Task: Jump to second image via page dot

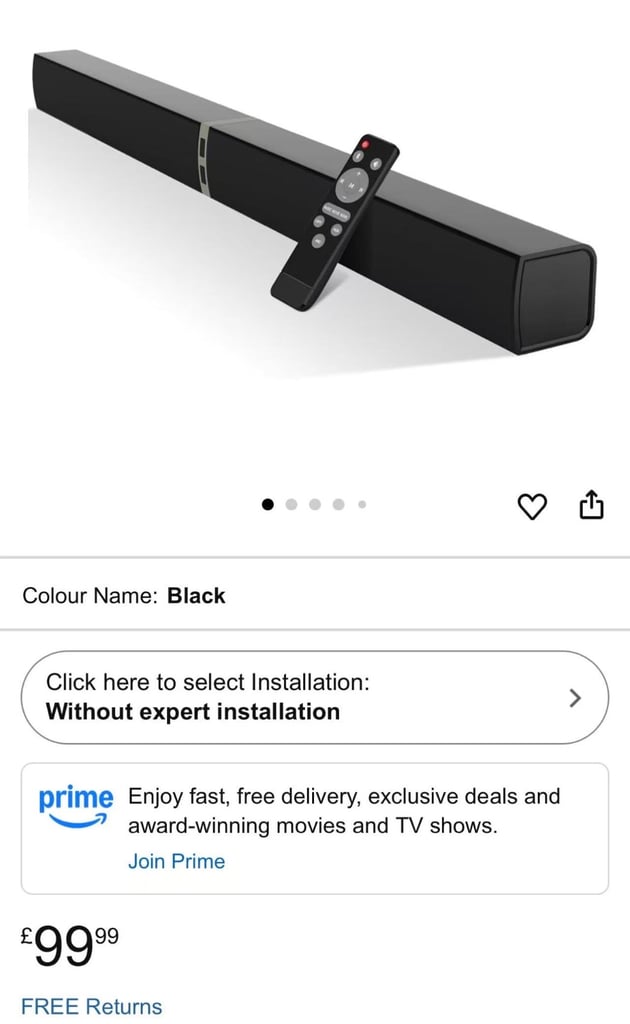Action: (x=291, y=504)
